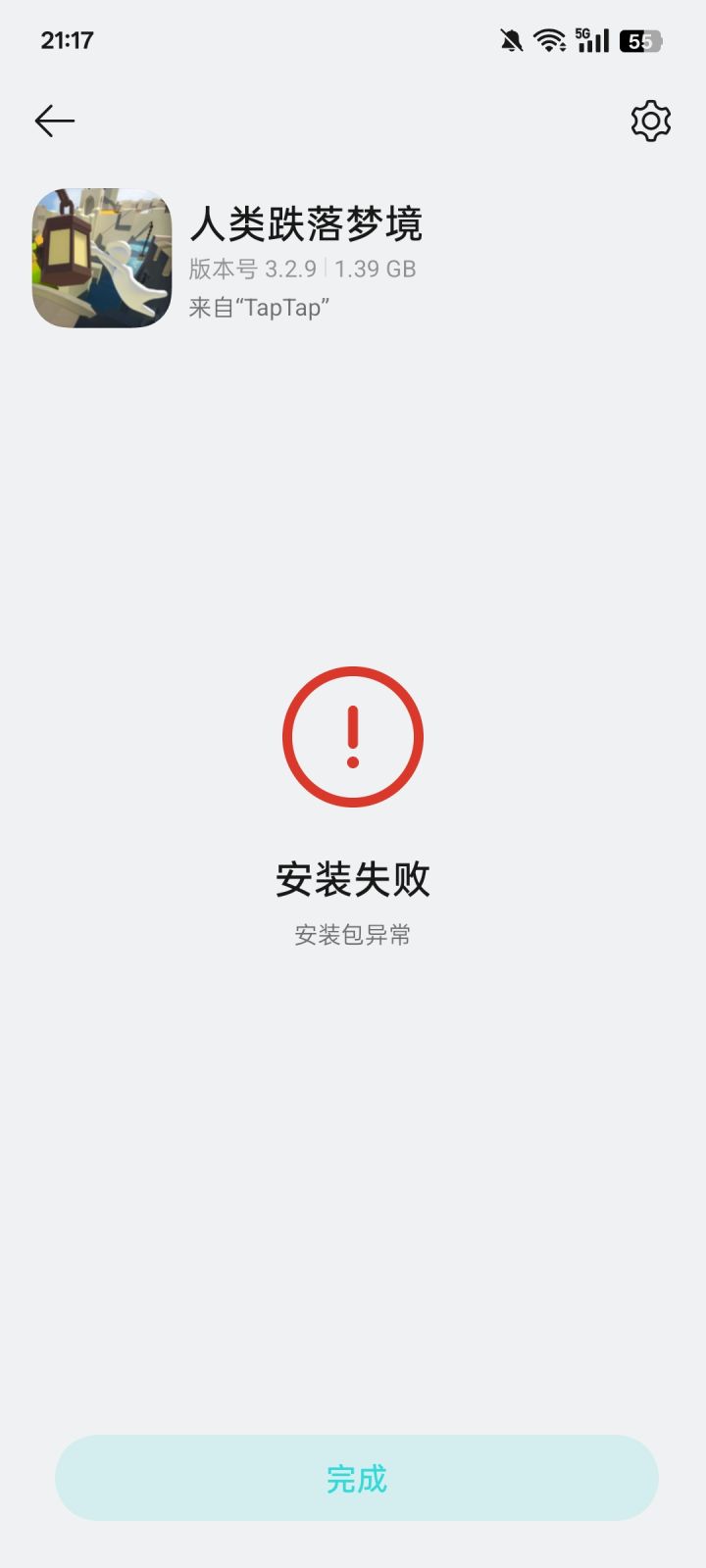706x1568 pixels.
Task: Select the 安装失败 failure title
Action: click(352, 879)
